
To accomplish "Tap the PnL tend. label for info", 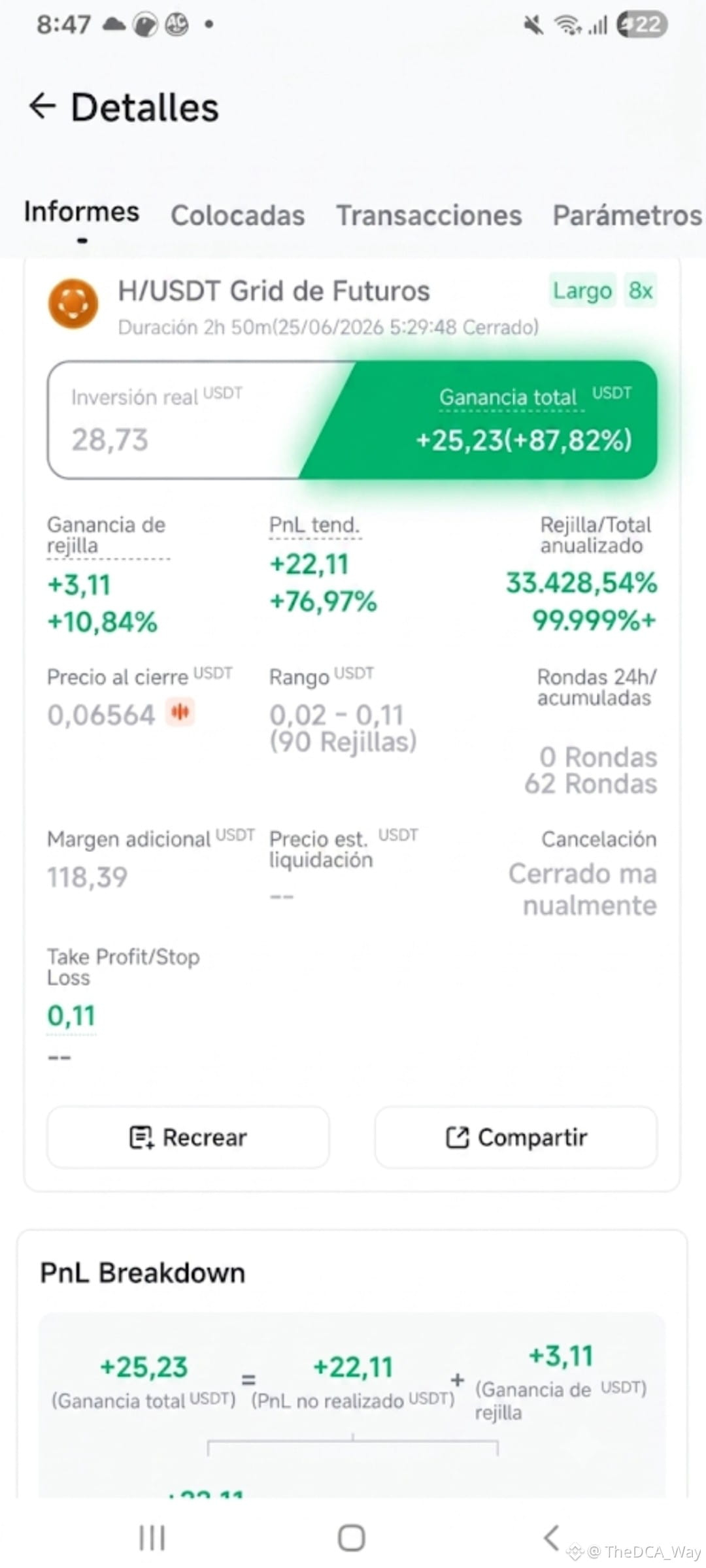I will pyautogui.click(x=314, y=525).
